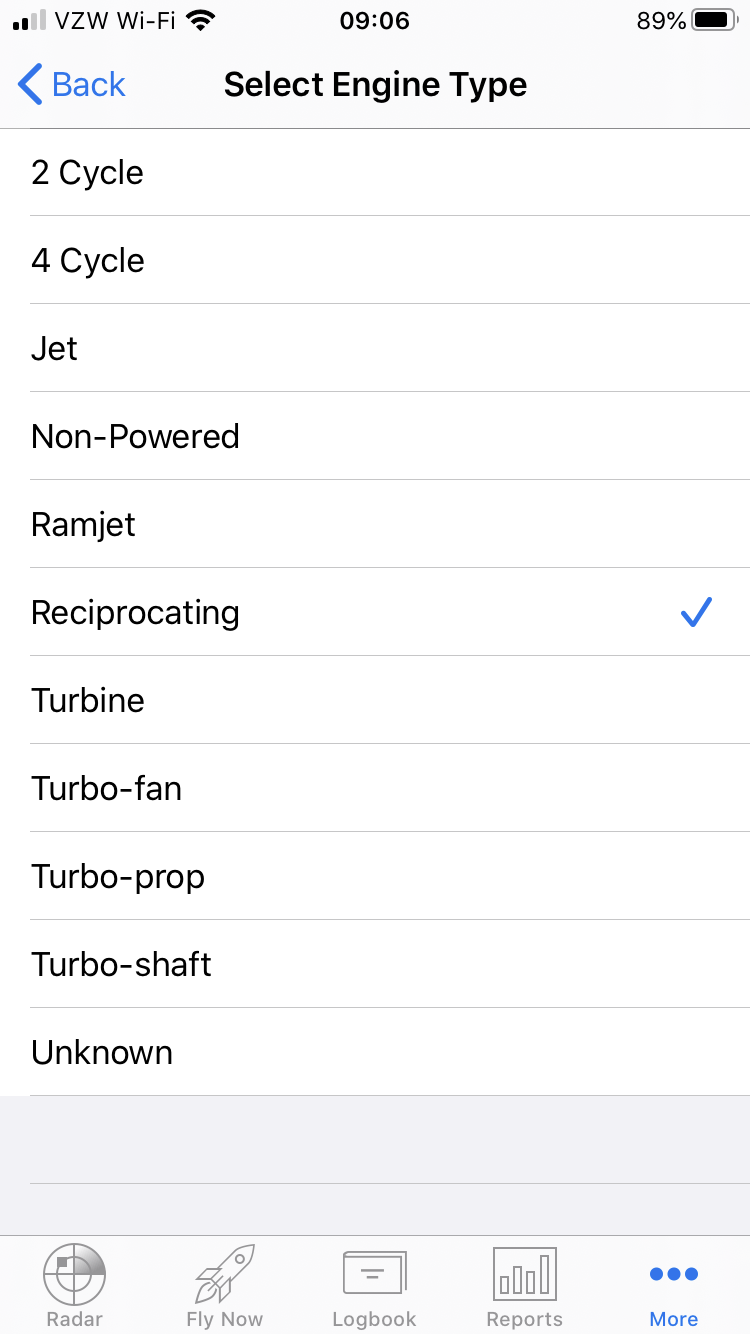Open the Fly Now tab
Viewport: 750px width, 1334px height.
pyautogui.click(x=225, y=1286)
